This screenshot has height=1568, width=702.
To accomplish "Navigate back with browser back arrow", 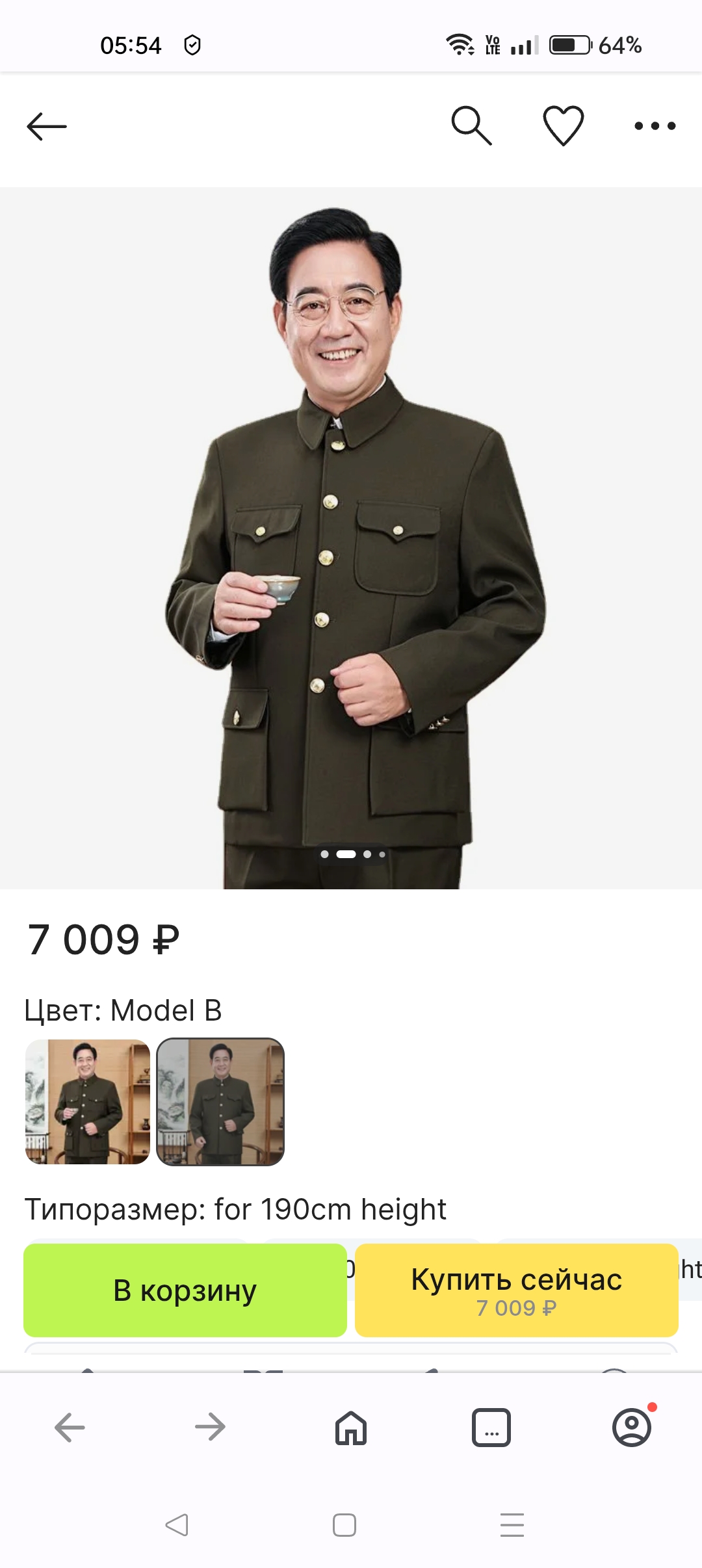I will tap(70, 1428).
